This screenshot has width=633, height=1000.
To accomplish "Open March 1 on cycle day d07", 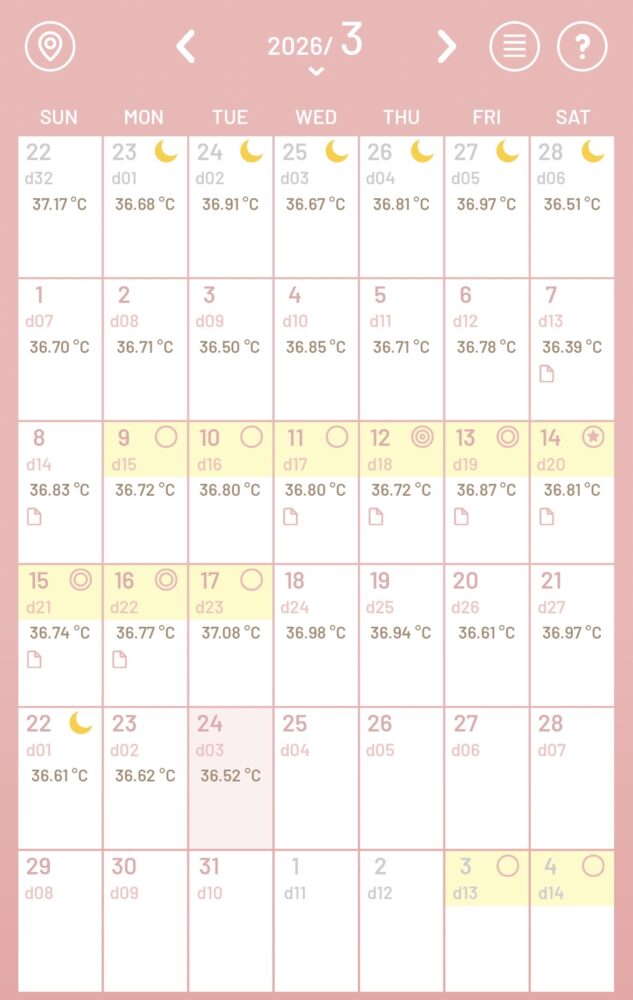I will point(60,349).
